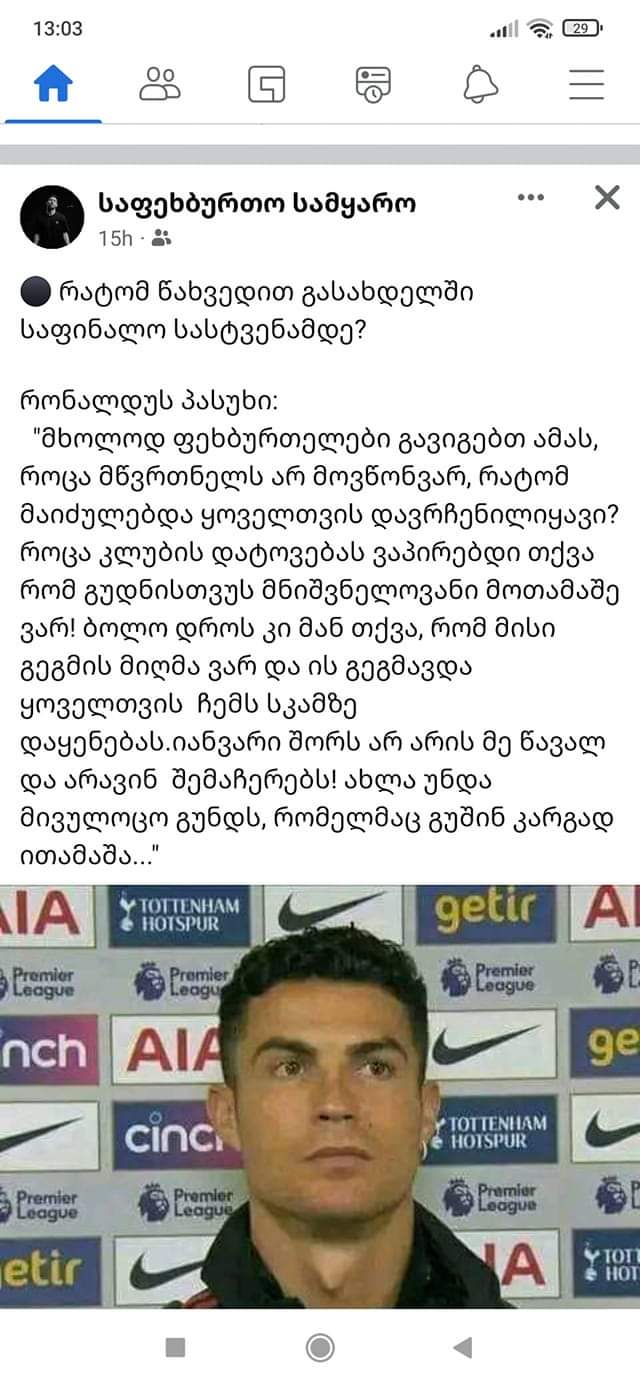The width and height of the screenshot is (640, 1386).
Task: Tap the system back button
Action: [x=462, y=1347]
